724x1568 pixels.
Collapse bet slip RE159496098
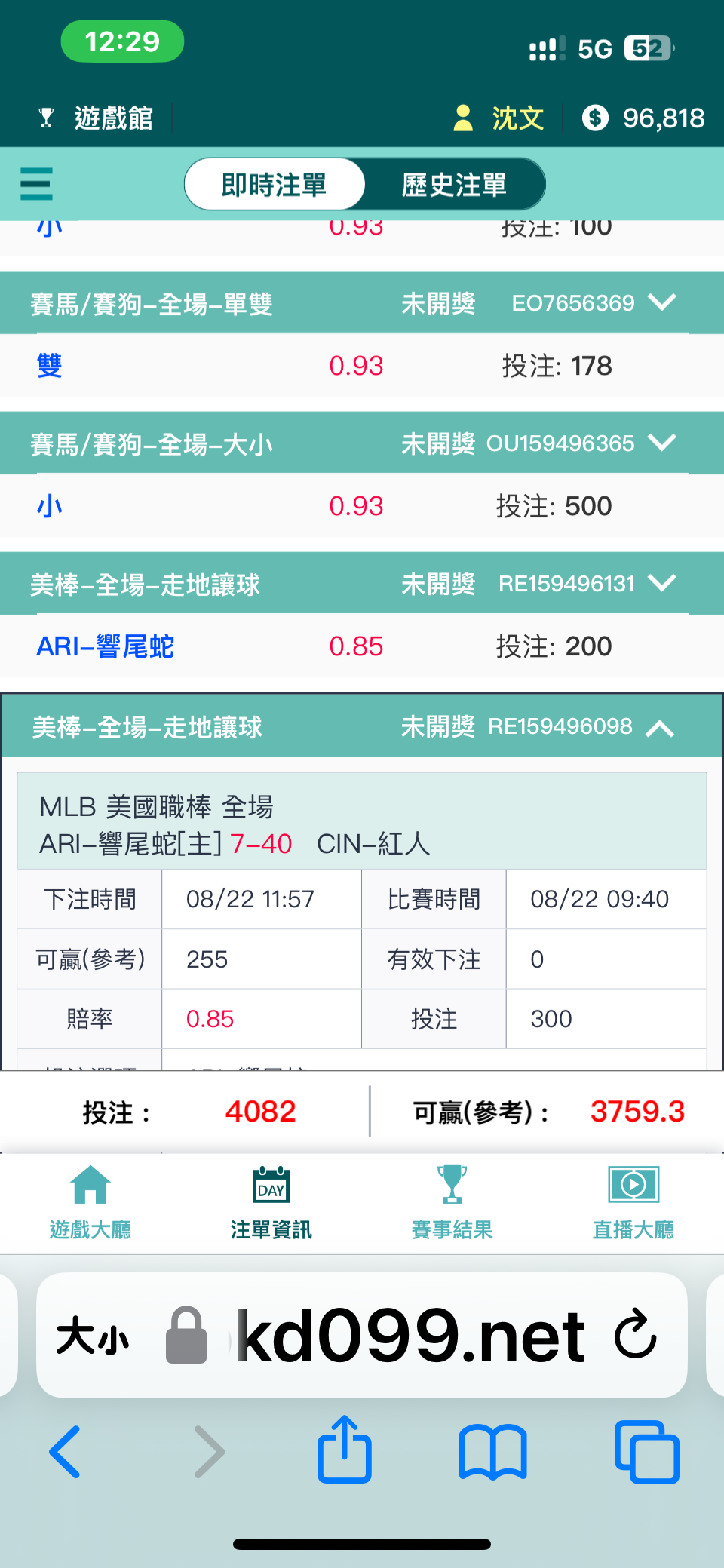click(x=660, y=727)
